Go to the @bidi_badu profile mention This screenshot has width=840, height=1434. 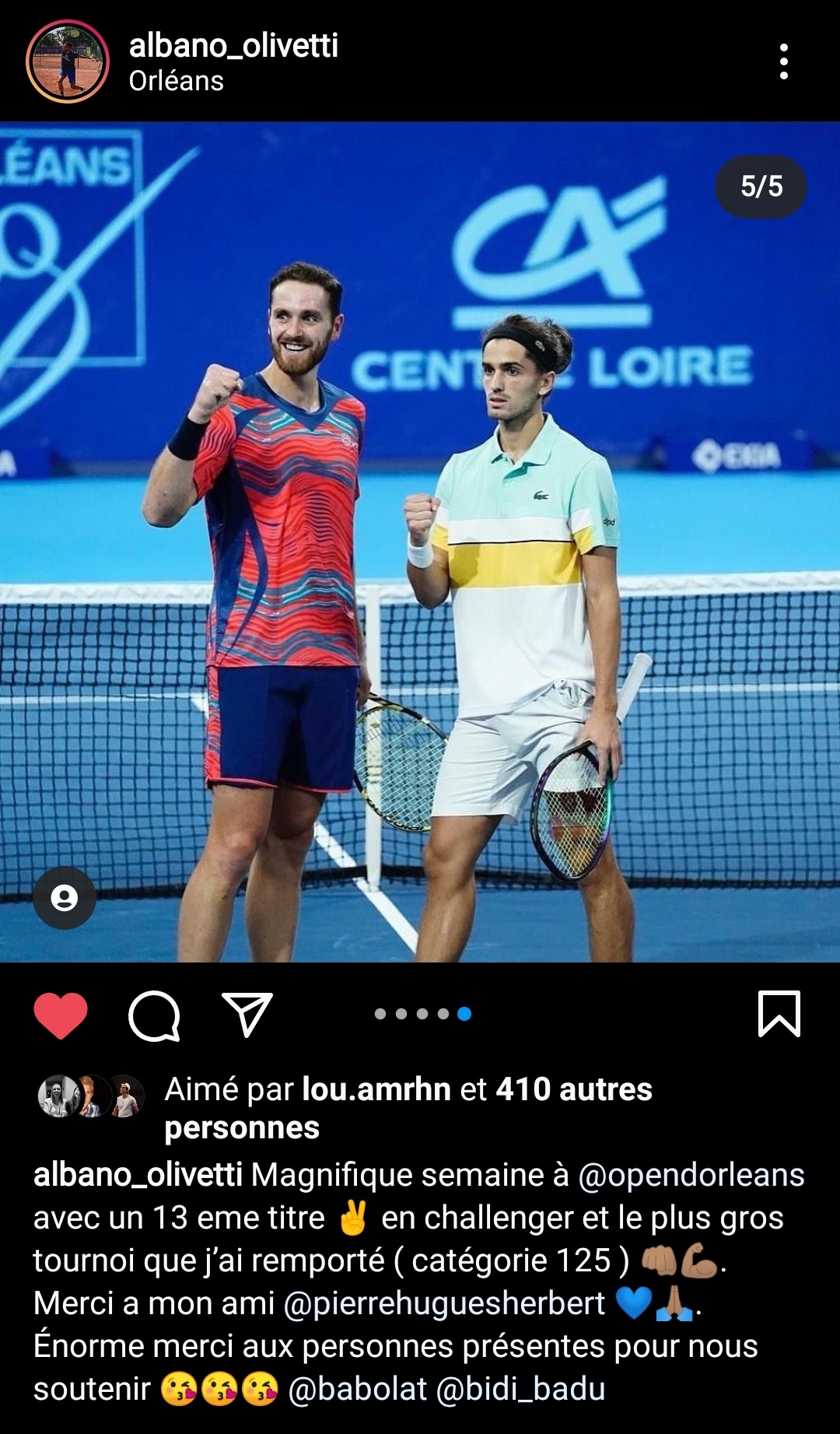(521, 1389)
